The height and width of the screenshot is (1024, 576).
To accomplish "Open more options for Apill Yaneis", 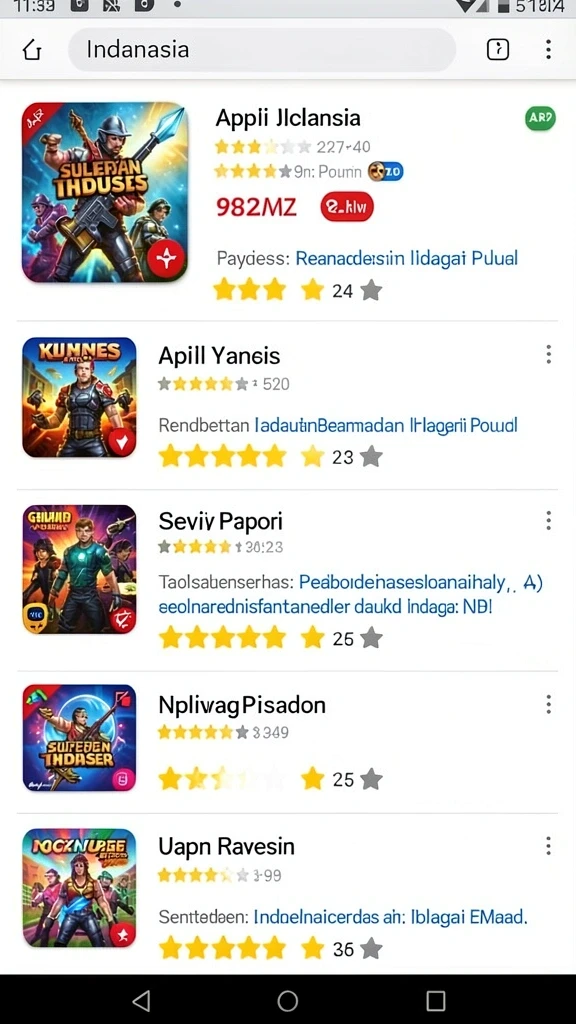I will click(x=548, y=355).
